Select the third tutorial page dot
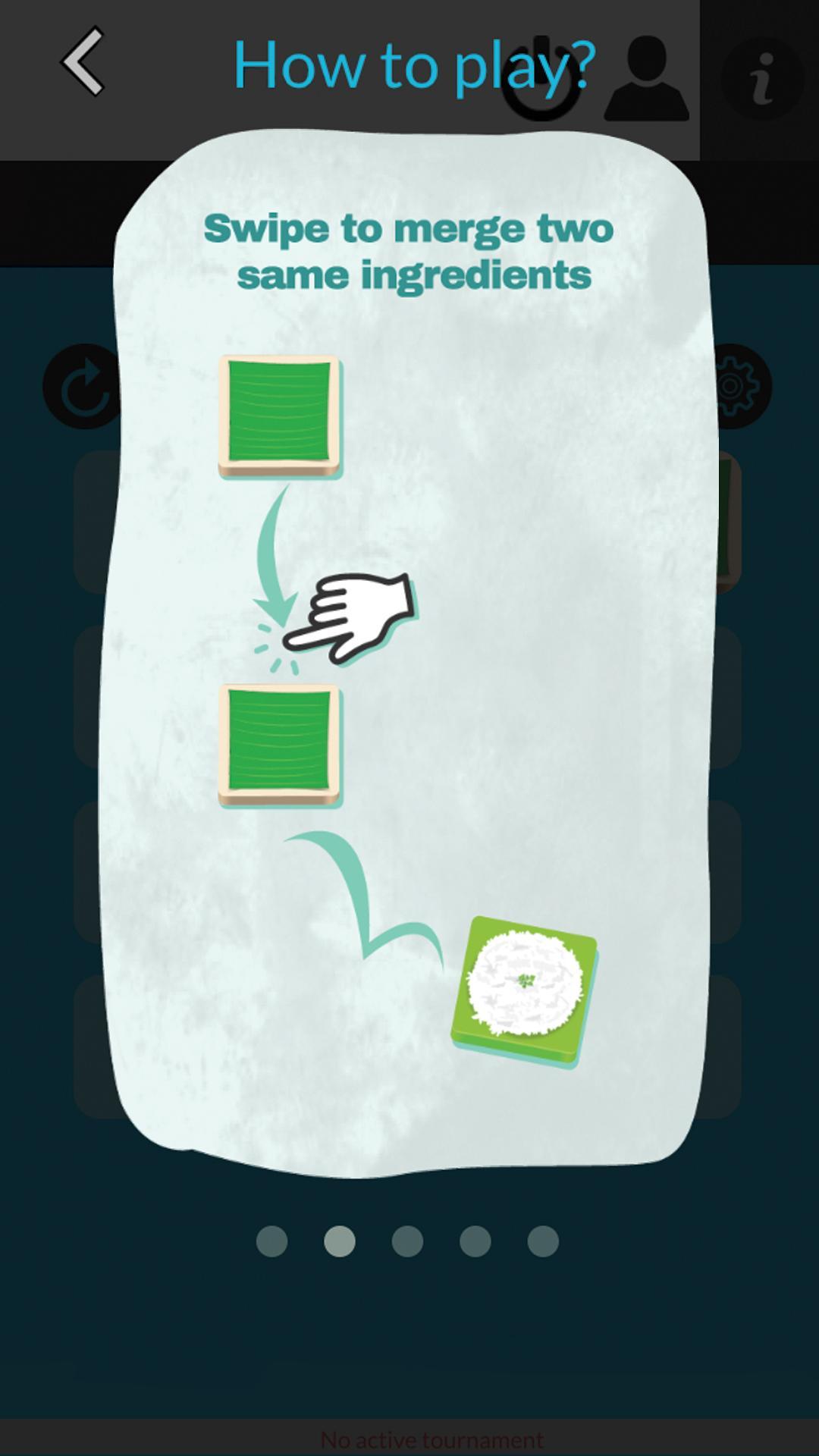This screenshot has height=1456, width=819. click(x=407, y=1241)
